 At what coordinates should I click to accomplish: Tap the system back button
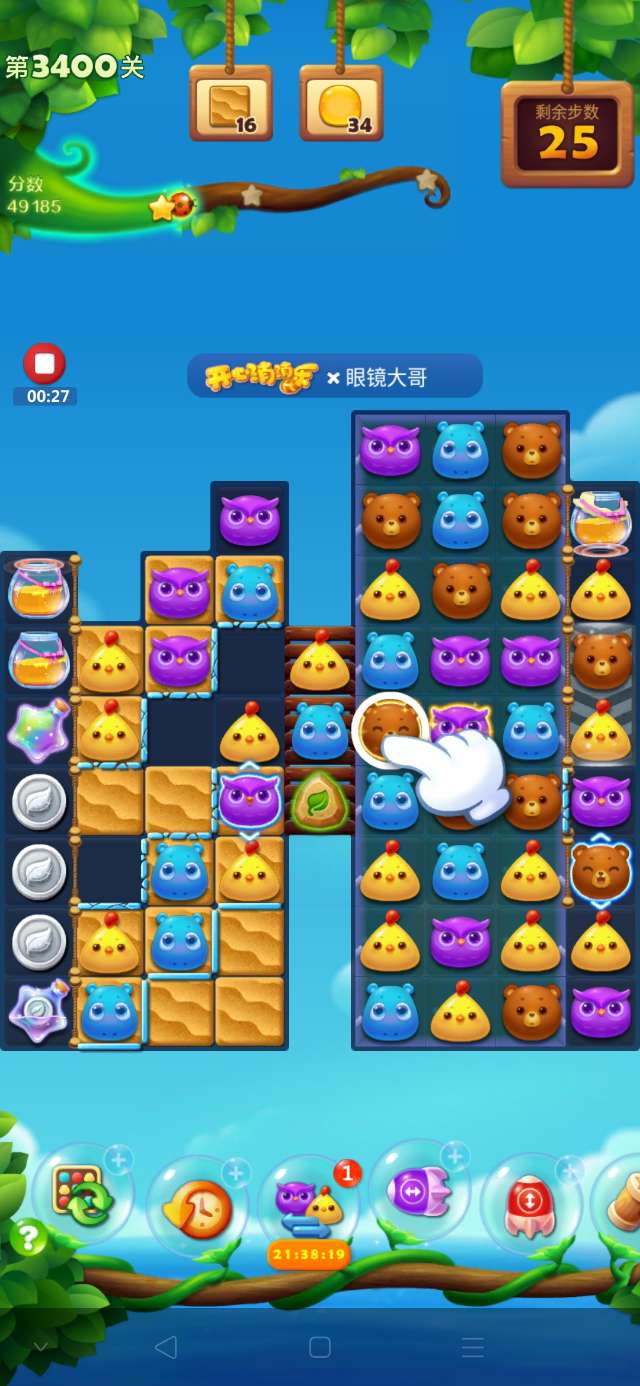point(166,1347)
